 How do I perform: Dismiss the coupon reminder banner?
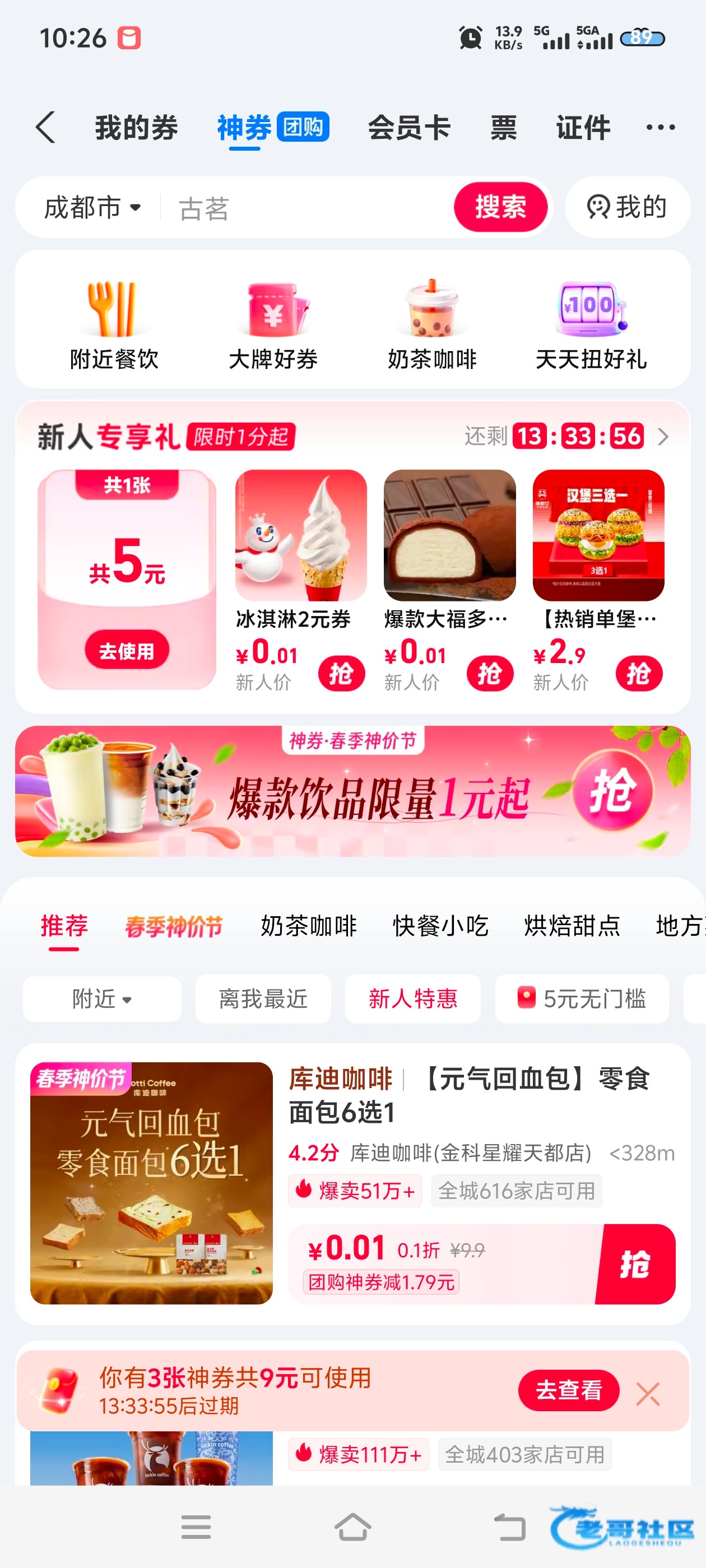click(648, 1393)
